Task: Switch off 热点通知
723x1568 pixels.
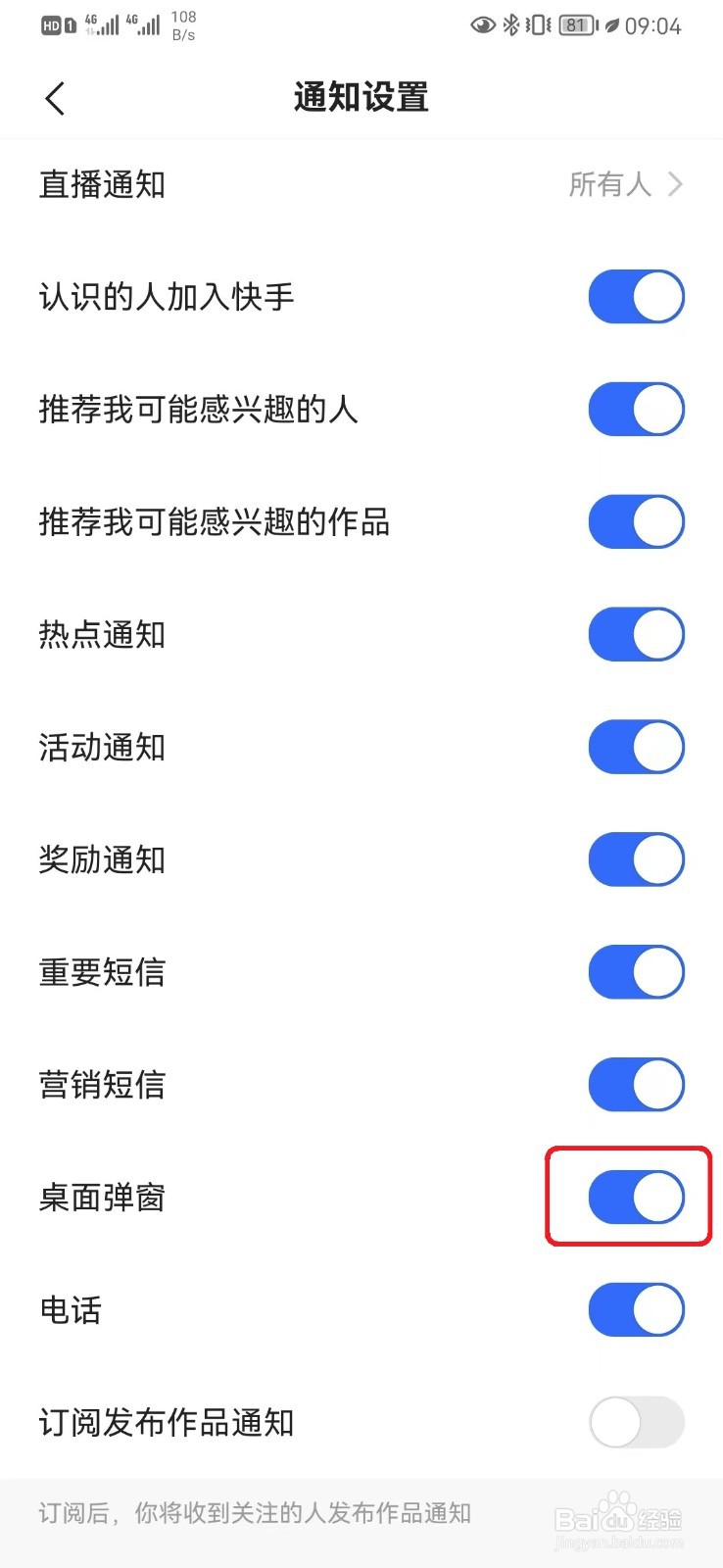Action: tap(636, 635)
